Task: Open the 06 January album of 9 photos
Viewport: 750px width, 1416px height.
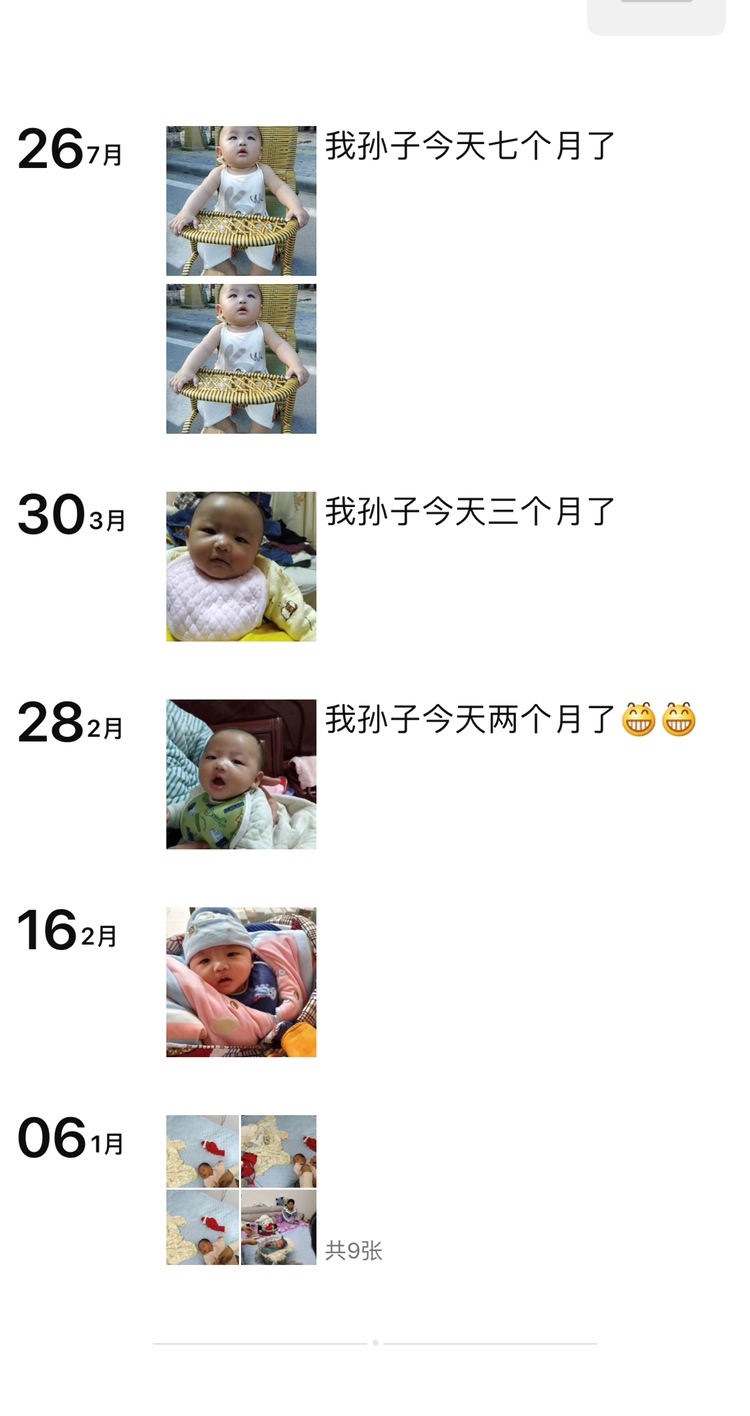Action: pos(241,1190)
